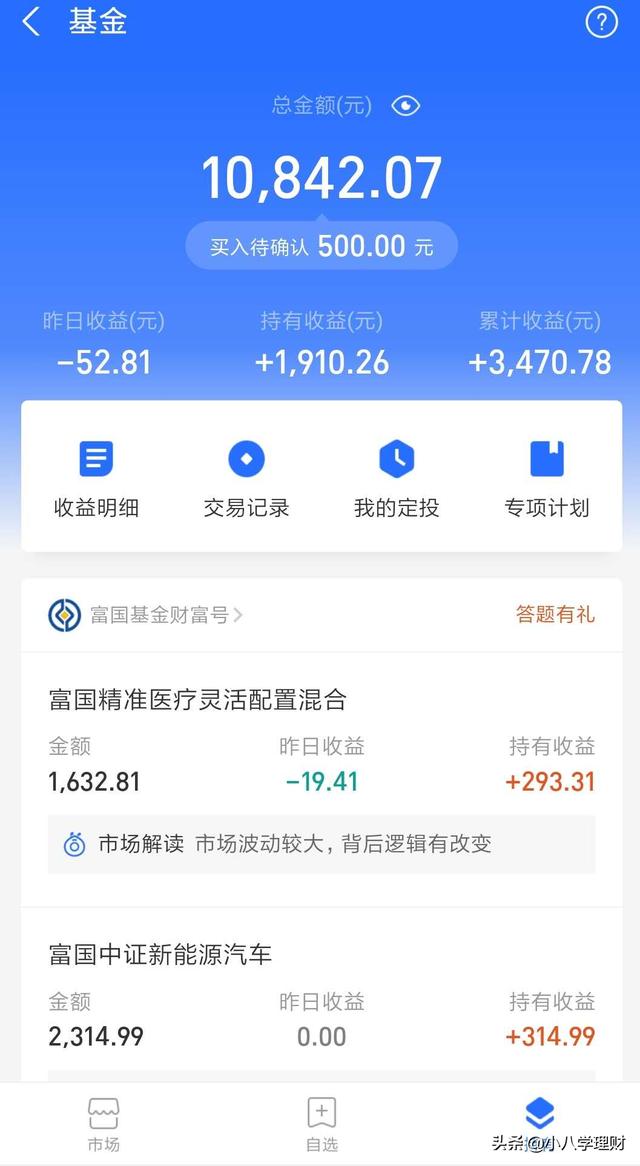Tap the 答题有礼 link
Viewport: 640px width, 1166px height.
click(555, 614)
